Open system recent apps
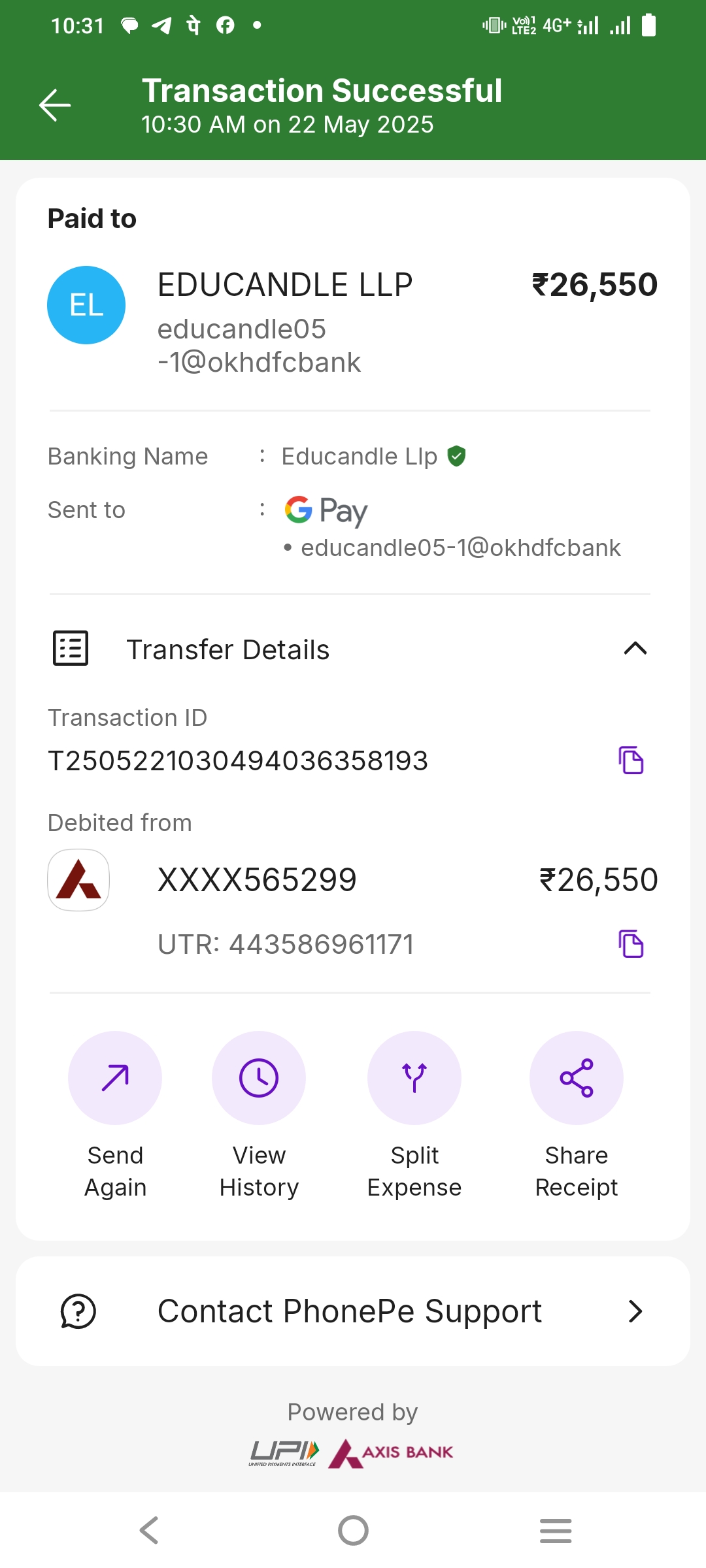Viewport: 706px width, 1568px height. click(x=556, y=1530)
